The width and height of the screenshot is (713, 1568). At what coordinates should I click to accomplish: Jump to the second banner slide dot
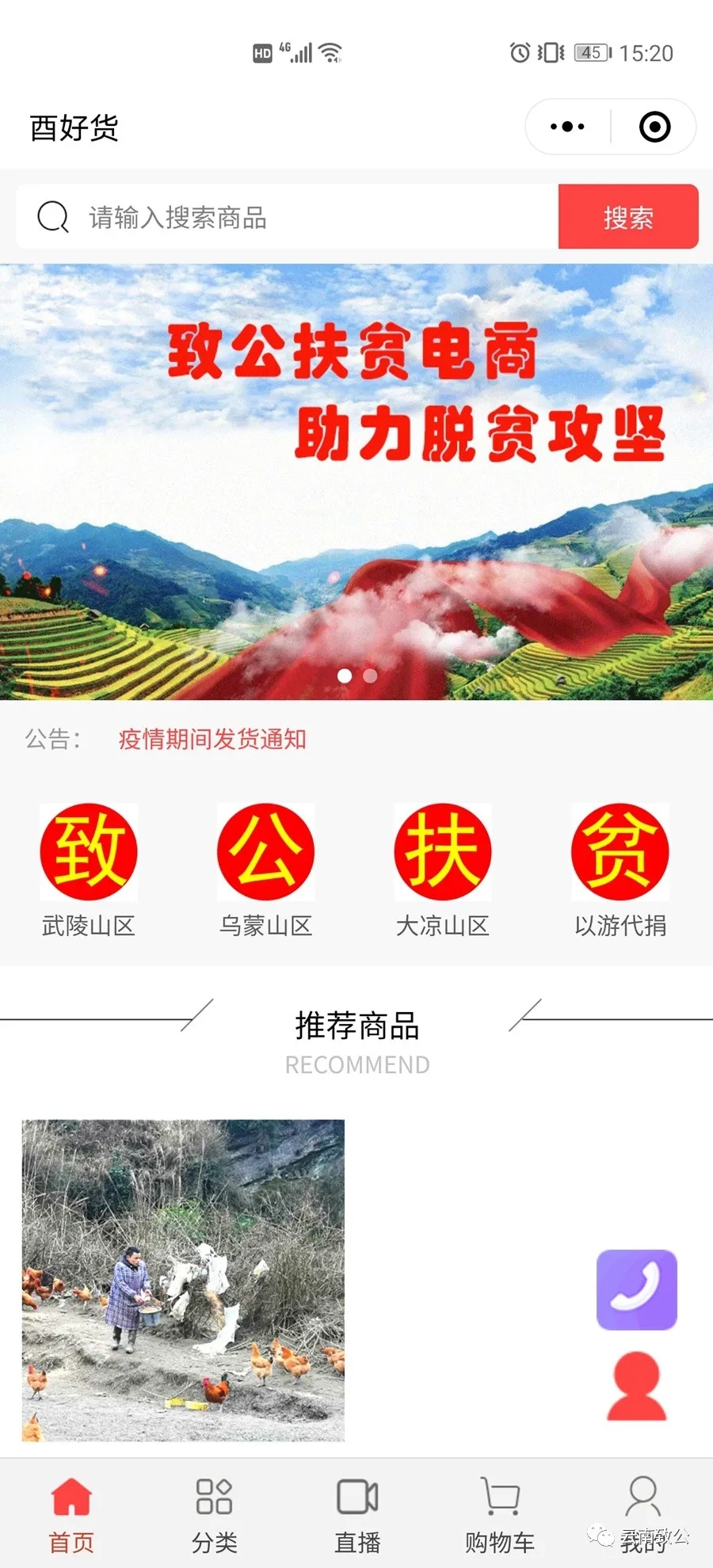[x=370, y=676]
